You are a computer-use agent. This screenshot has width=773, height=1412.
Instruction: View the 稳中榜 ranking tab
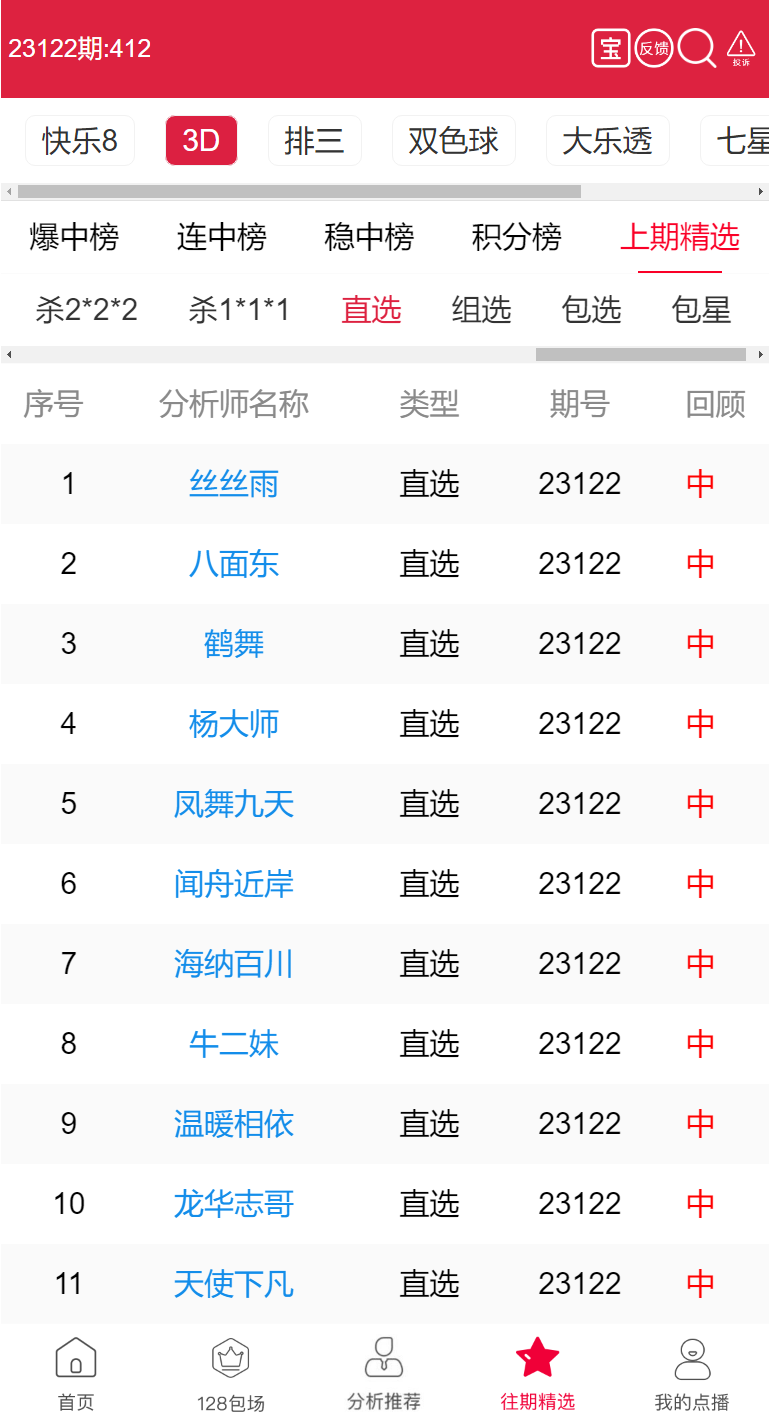[x=369, y=237]
